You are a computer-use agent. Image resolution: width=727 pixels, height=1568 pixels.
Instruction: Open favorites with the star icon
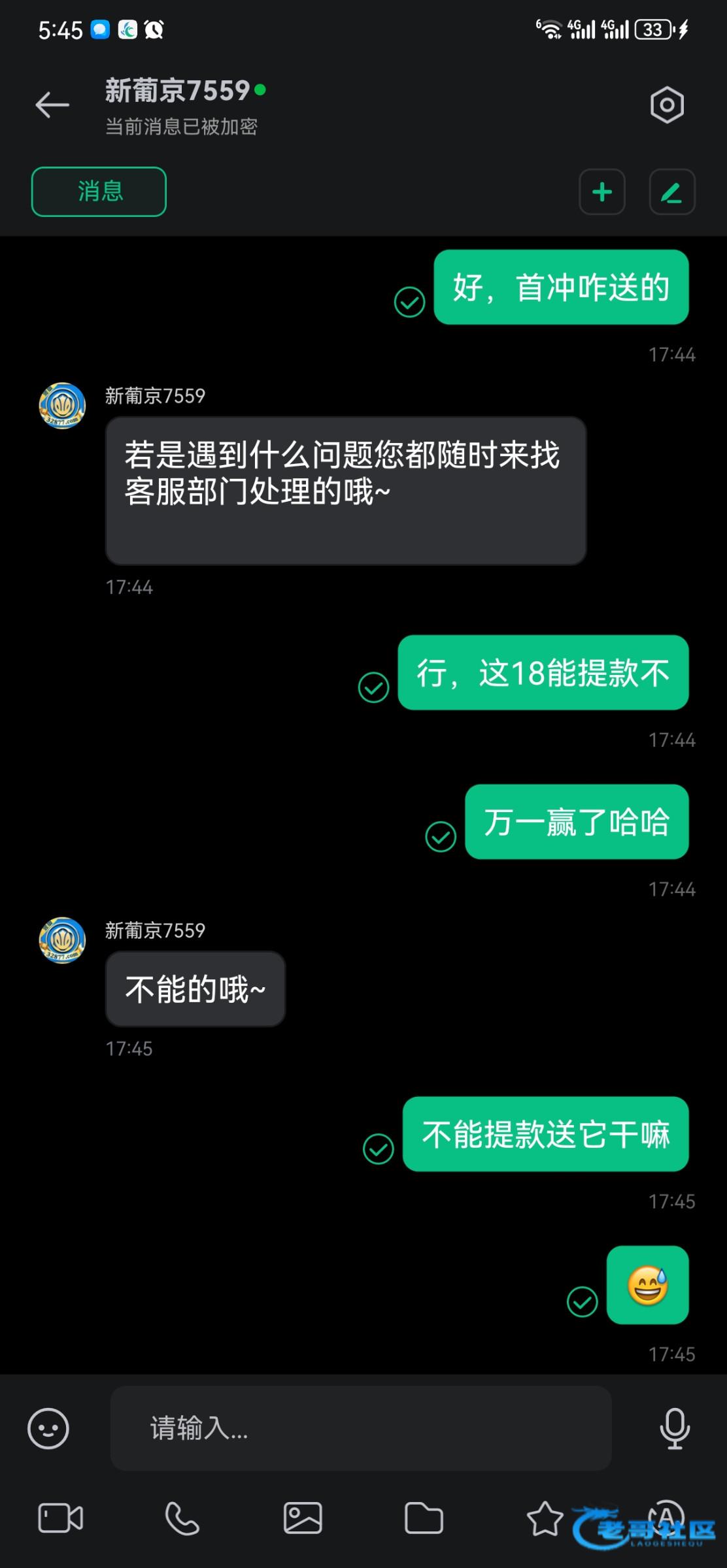click(545, 1518)
